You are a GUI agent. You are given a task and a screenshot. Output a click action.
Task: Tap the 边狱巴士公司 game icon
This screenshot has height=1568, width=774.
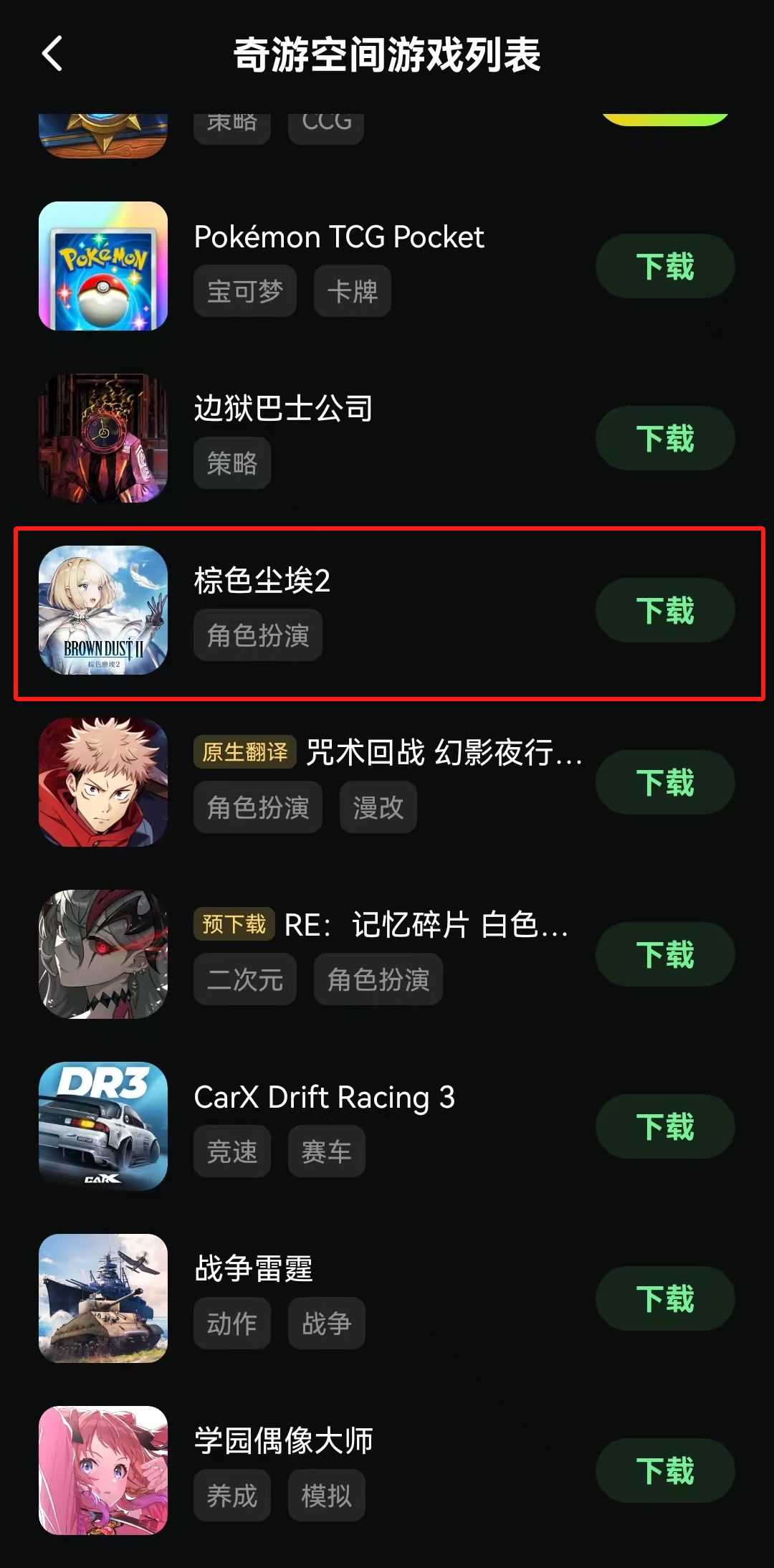103,439
